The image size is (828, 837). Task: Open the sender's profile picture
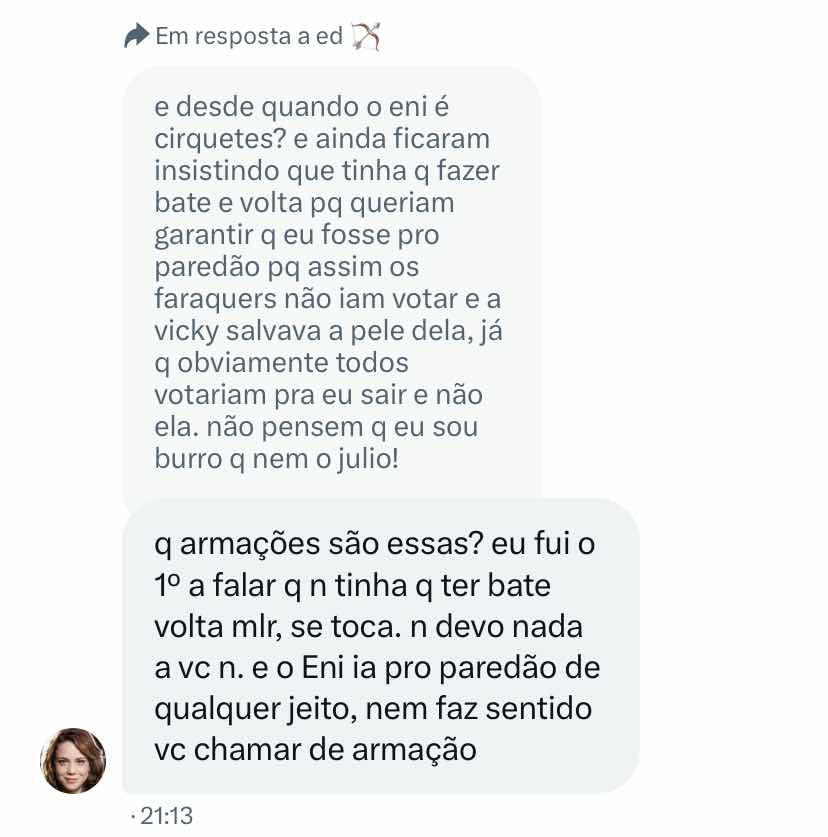(73, 760)
